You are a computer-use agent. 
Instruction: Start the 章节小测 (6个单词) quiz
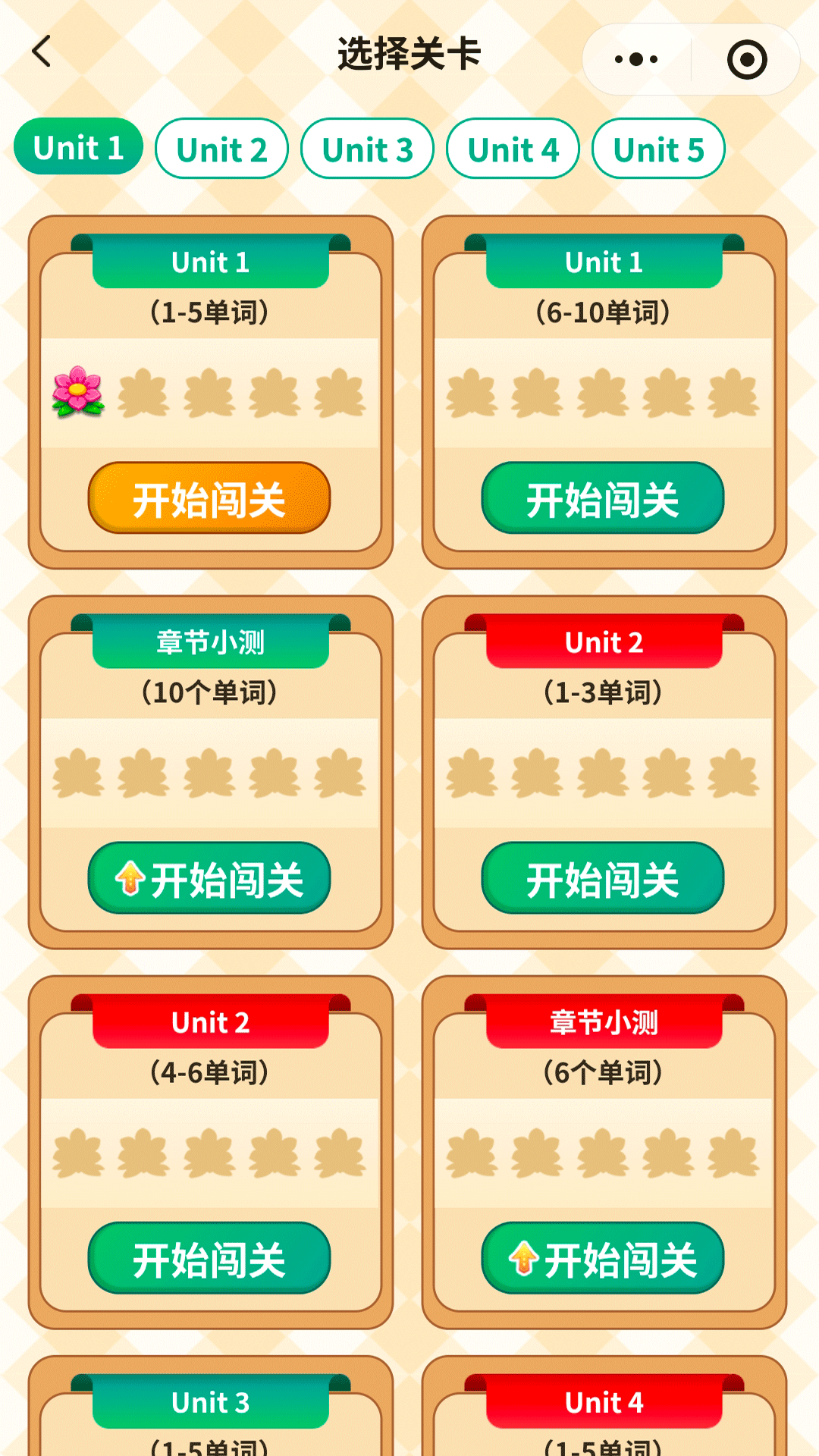[x=602, y=1258]
